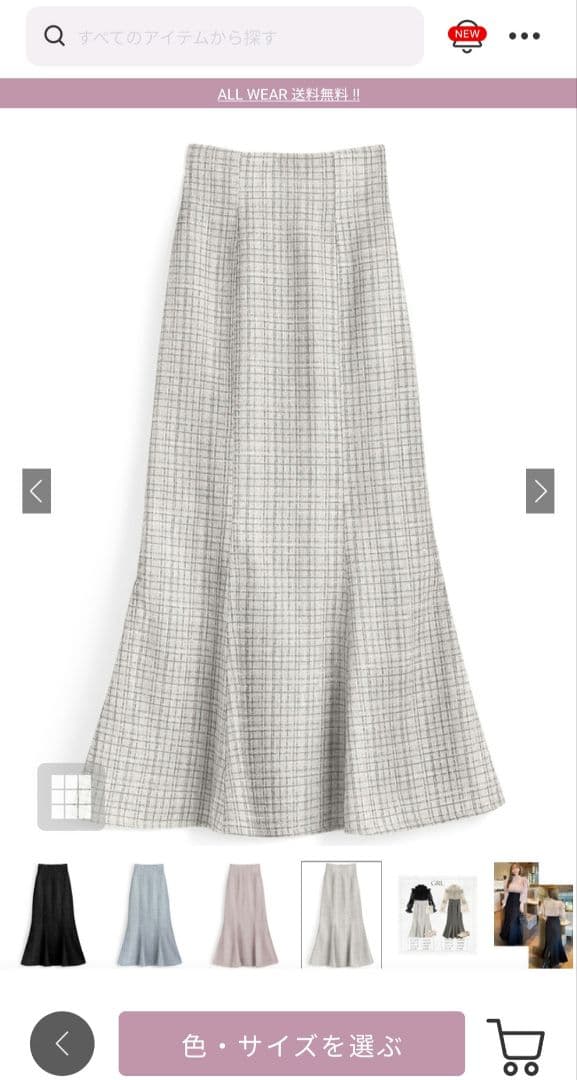Show the previous product image

tap(36, 491)
